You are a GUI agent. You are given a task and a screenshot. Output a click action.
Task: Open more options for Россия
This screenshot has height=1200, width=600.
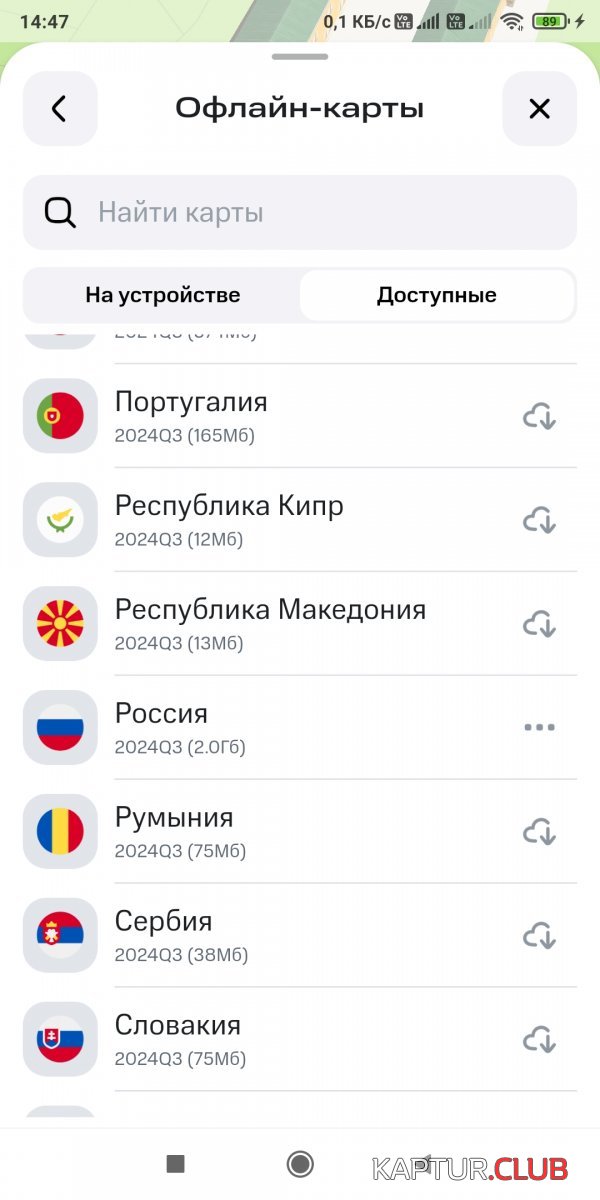click(540, 727)
